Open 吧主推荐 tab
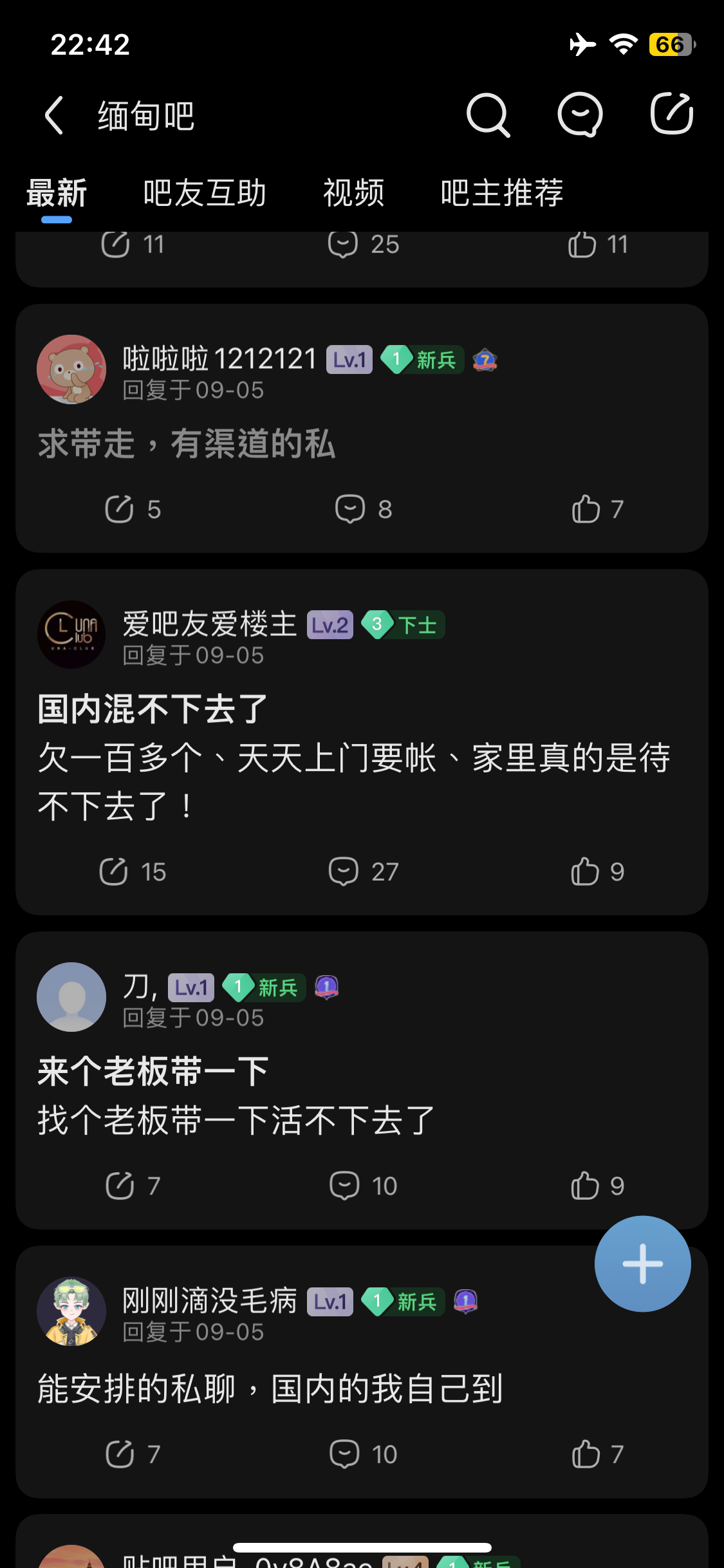The height and width of the screenshot is (1568, 724). tap(502, 193)
